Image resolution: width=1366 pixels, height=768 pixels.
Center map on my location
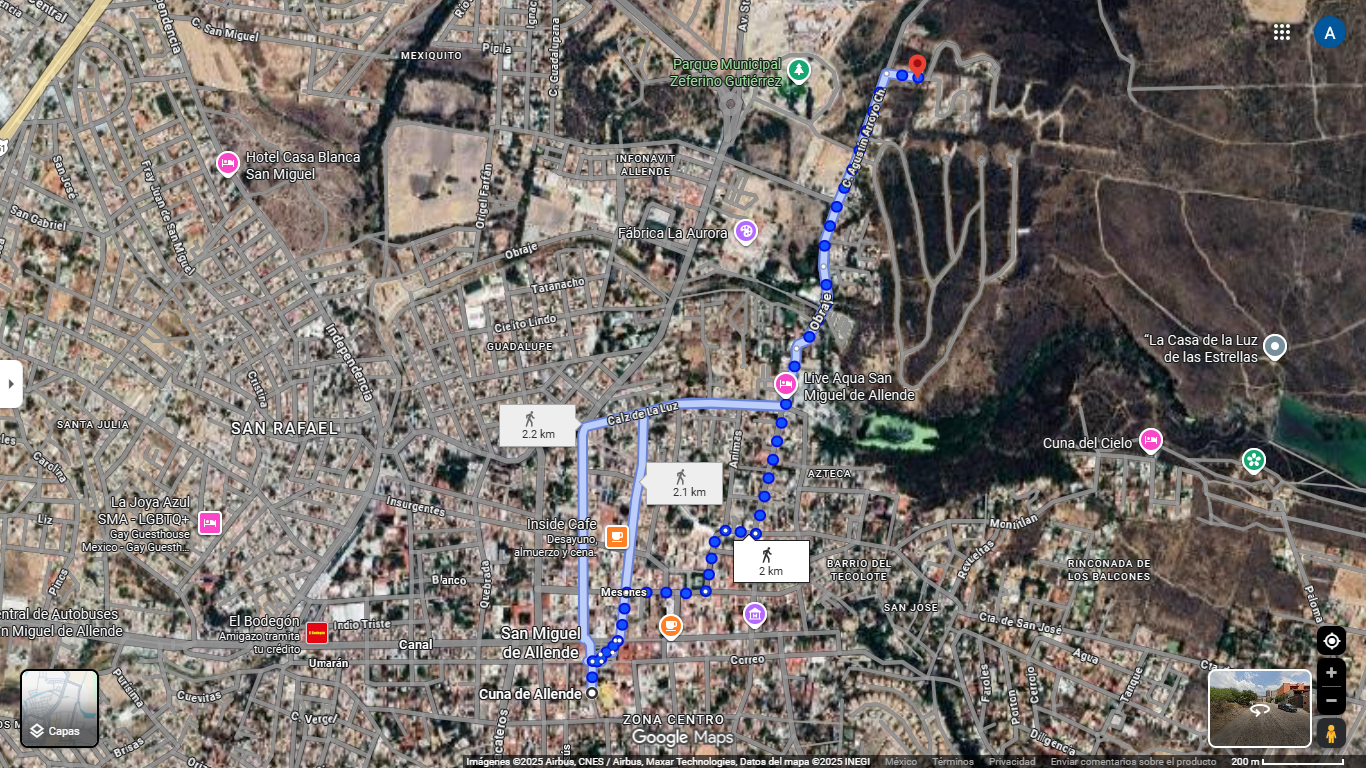pos(1331,641)
